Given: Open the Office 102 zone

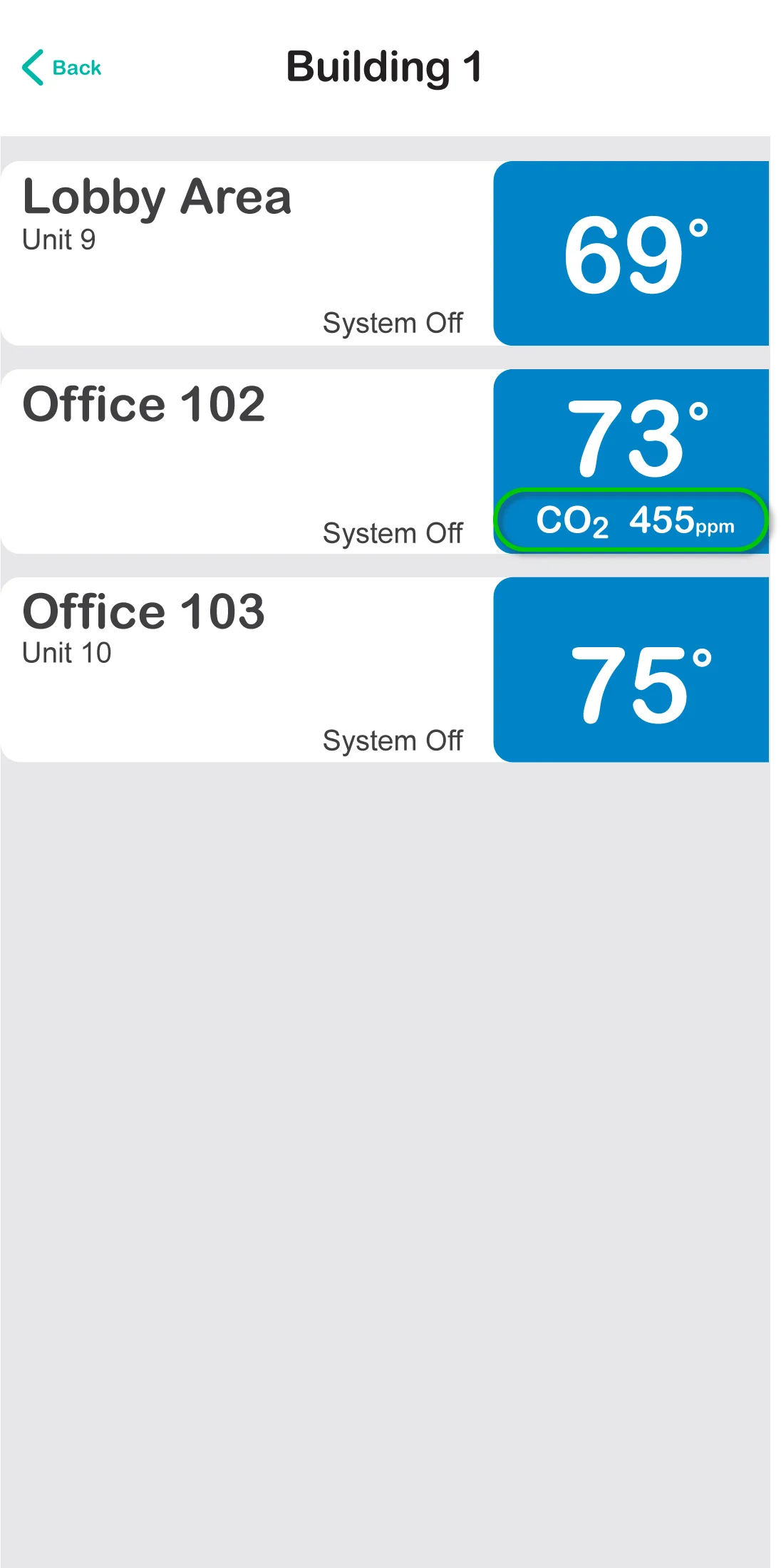Looking at the screenshot, I should 385,461.
